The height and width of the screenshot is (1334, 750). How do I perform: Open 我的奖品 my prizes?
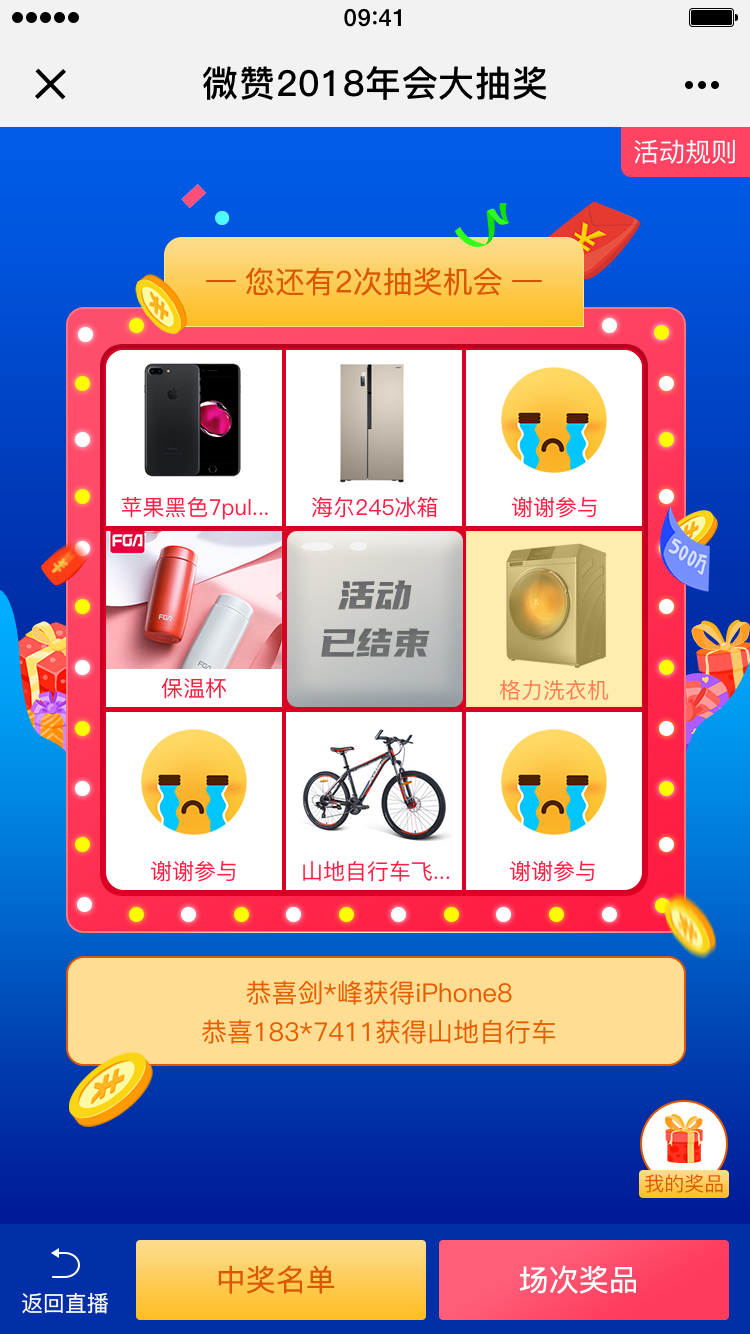click(x=684, y=1150)
